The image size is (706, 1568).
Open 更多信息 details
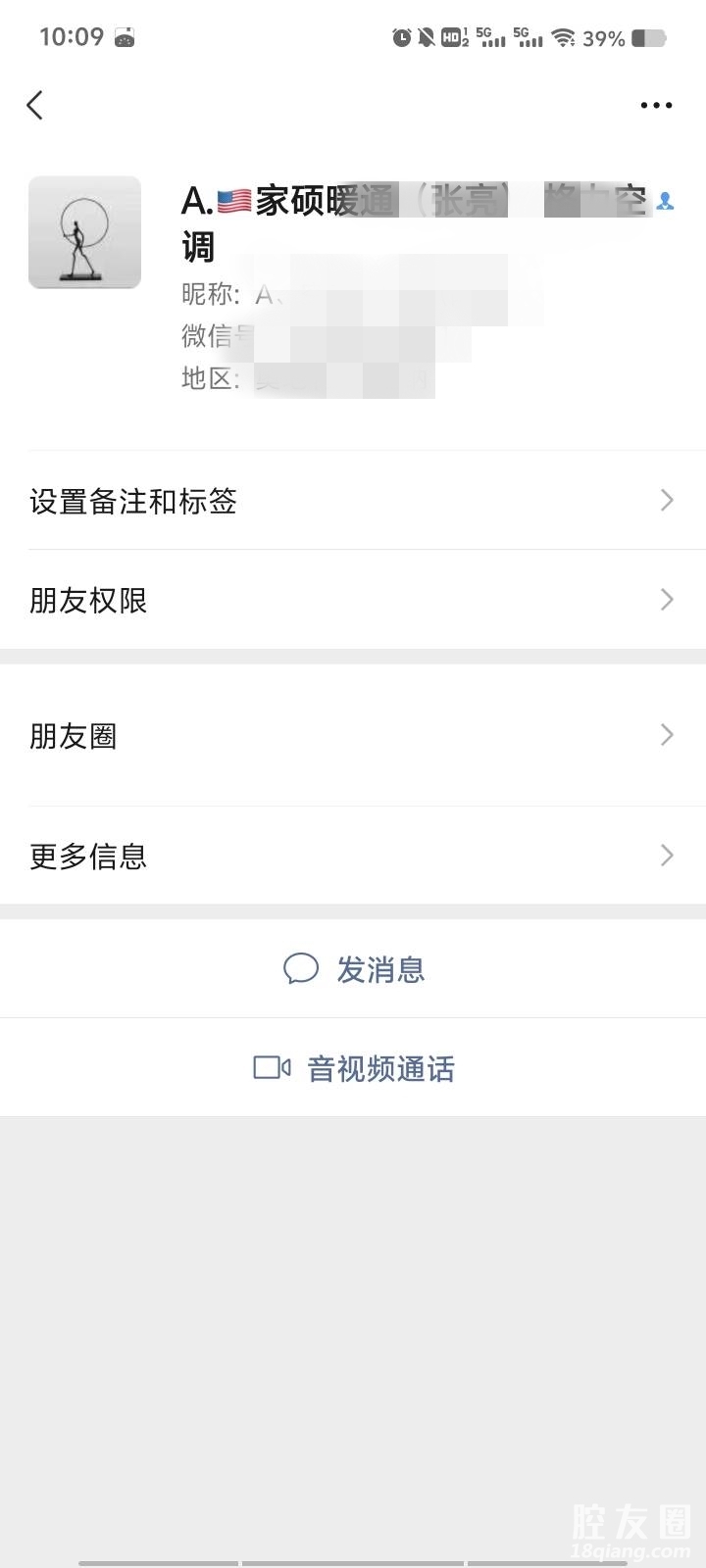coord(353,856)
